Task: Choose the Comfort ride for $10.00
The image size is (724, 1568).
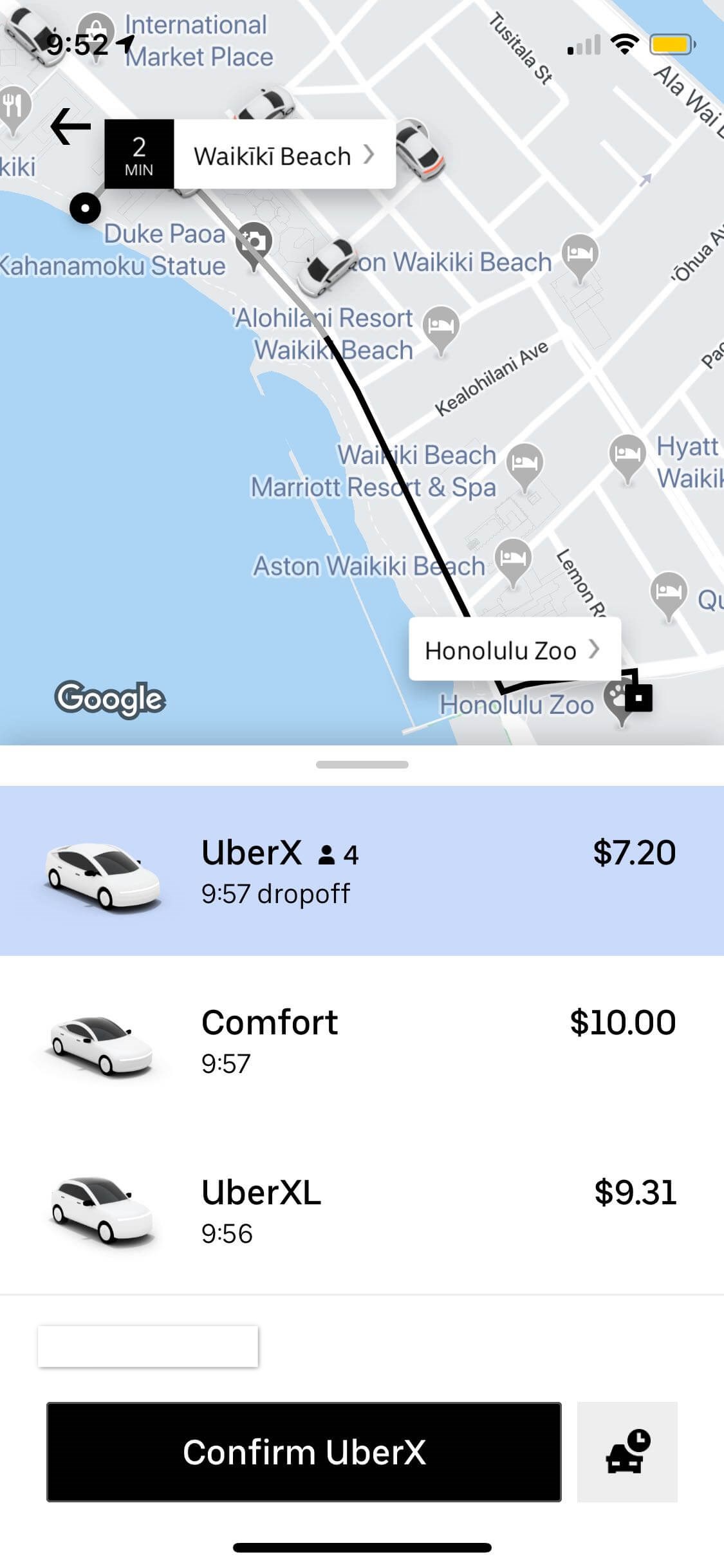Action: [x=362, y=1041]
